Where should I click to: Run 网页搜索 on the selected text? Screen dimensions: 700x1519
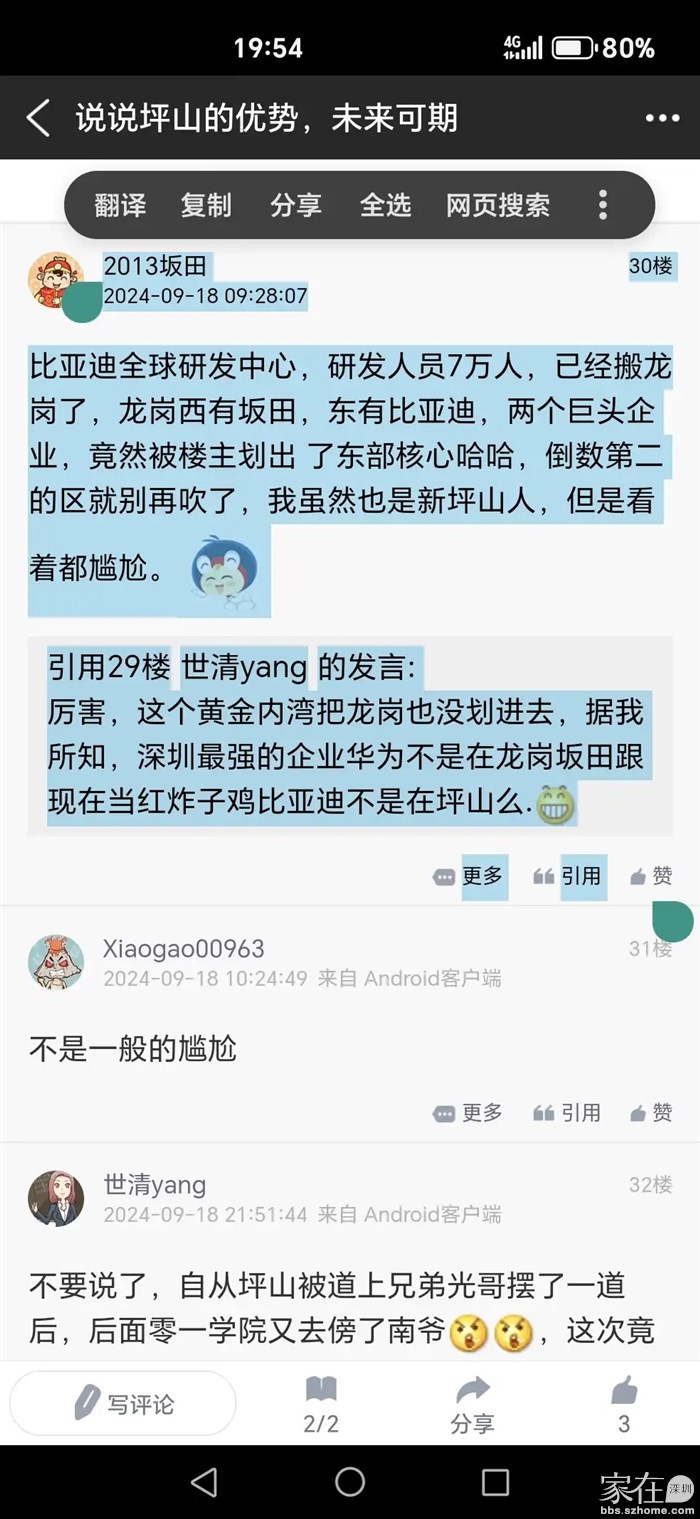pos(498,205)
